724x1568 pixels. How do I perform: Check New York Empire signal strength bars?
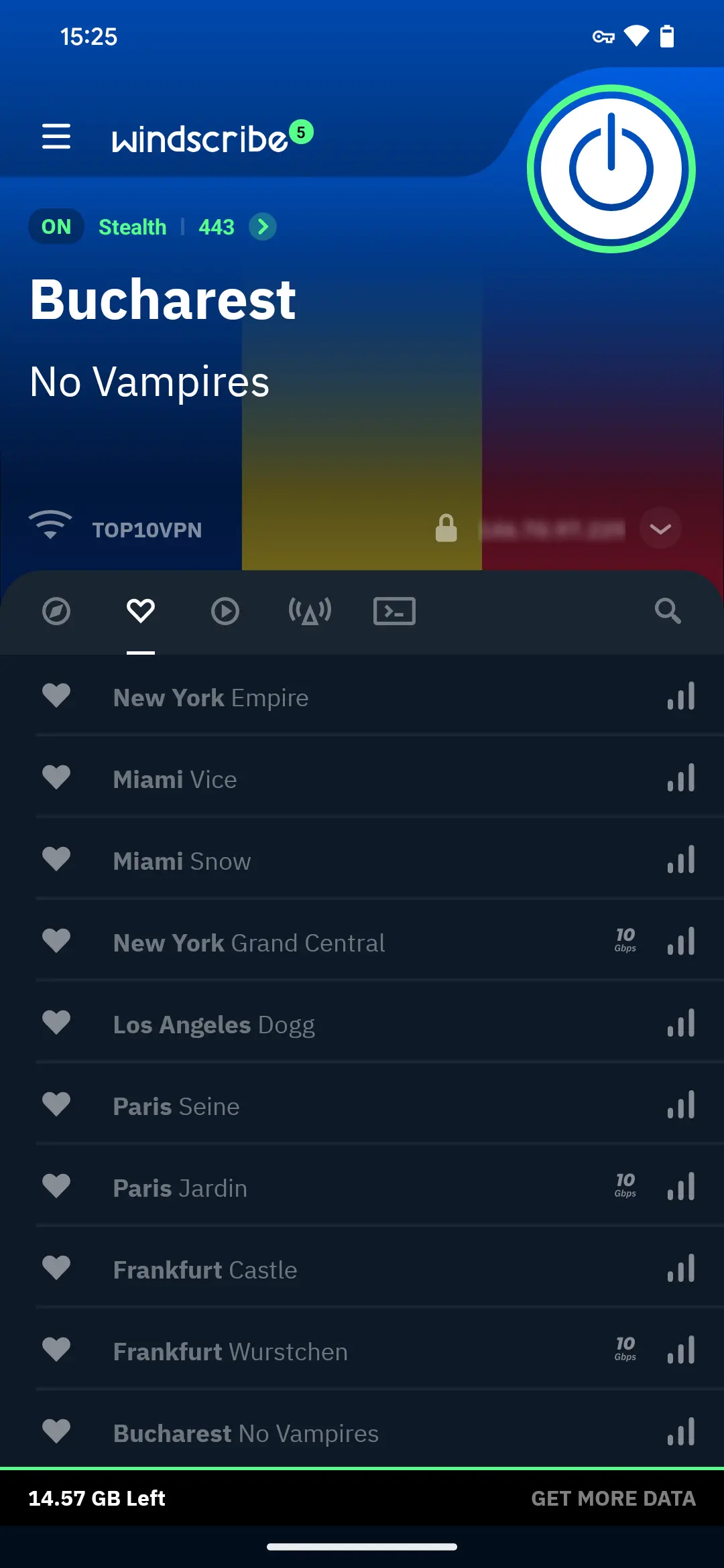[680, 696]
